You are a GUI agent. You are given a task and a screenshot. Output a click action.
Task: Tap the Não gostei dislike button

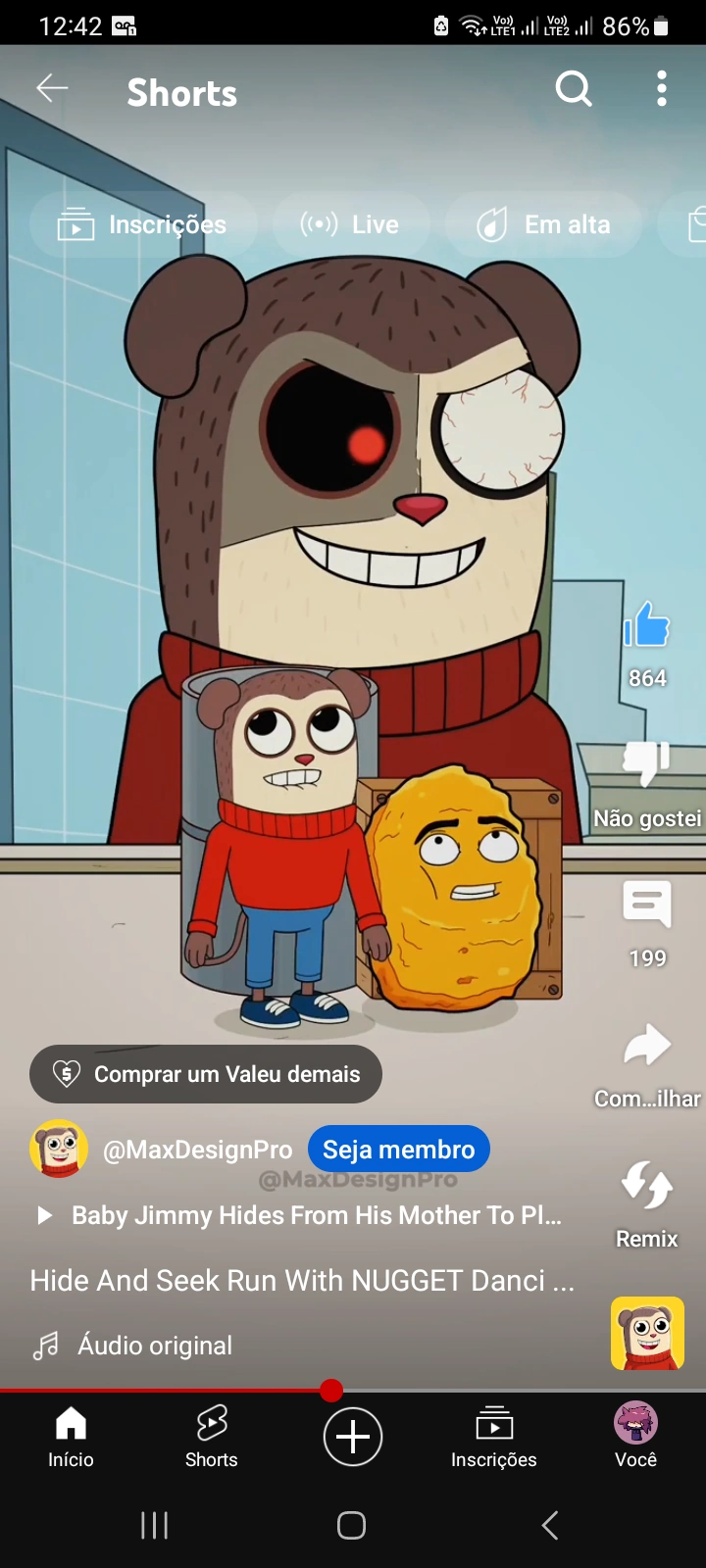click(x=647, y=764)
